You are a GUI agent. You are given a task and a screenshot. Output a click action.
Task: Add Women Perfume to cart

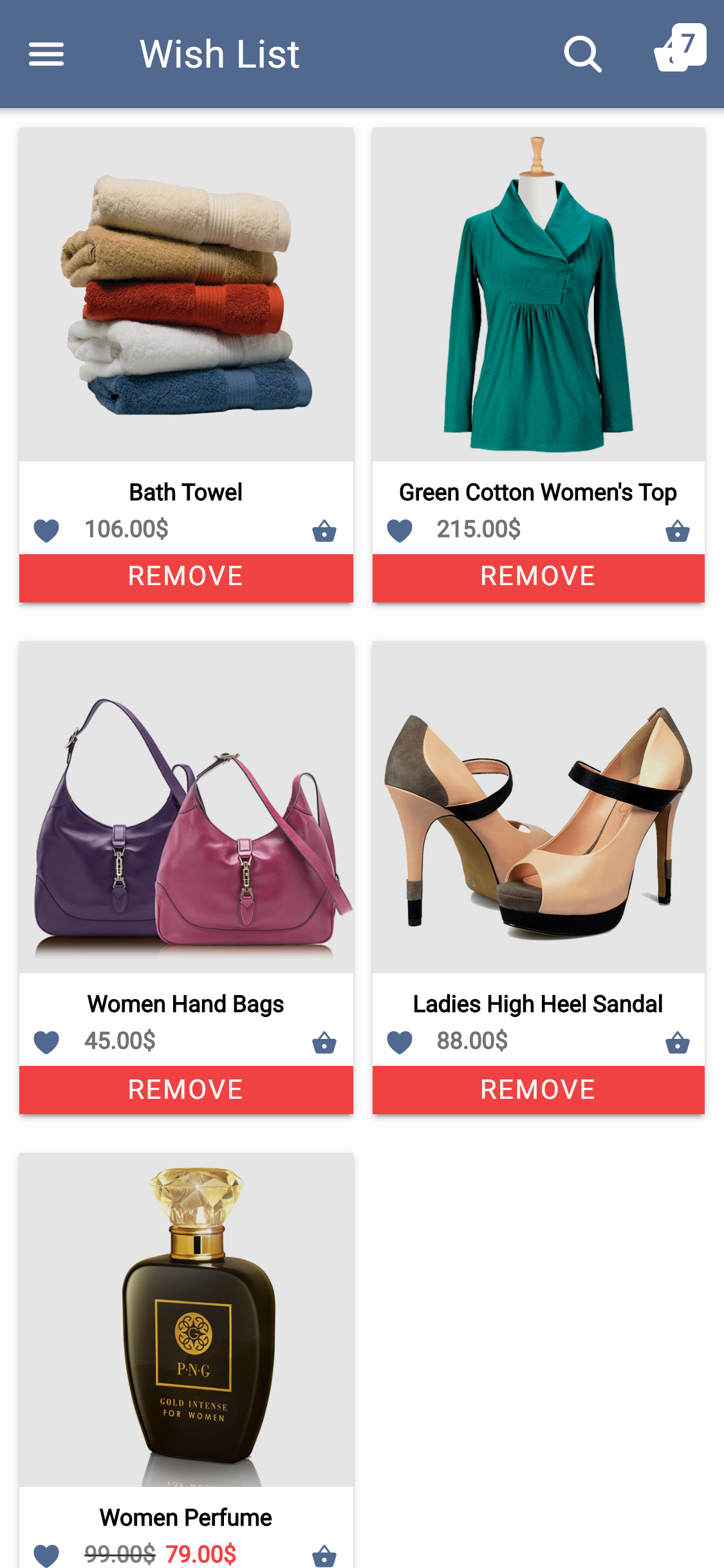click(324, 1556)
